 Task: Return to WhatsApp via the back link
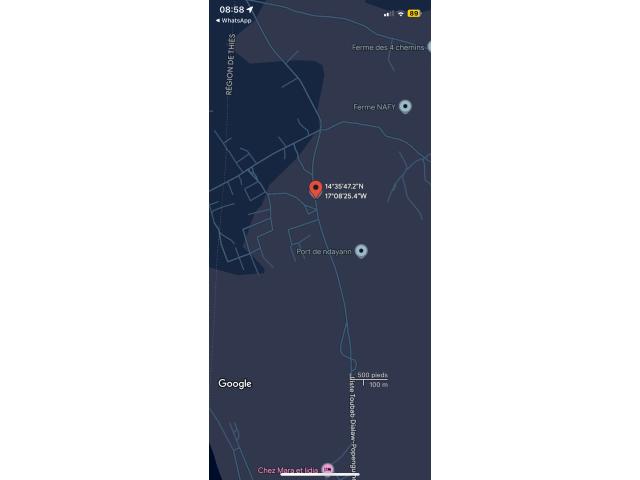234,20
